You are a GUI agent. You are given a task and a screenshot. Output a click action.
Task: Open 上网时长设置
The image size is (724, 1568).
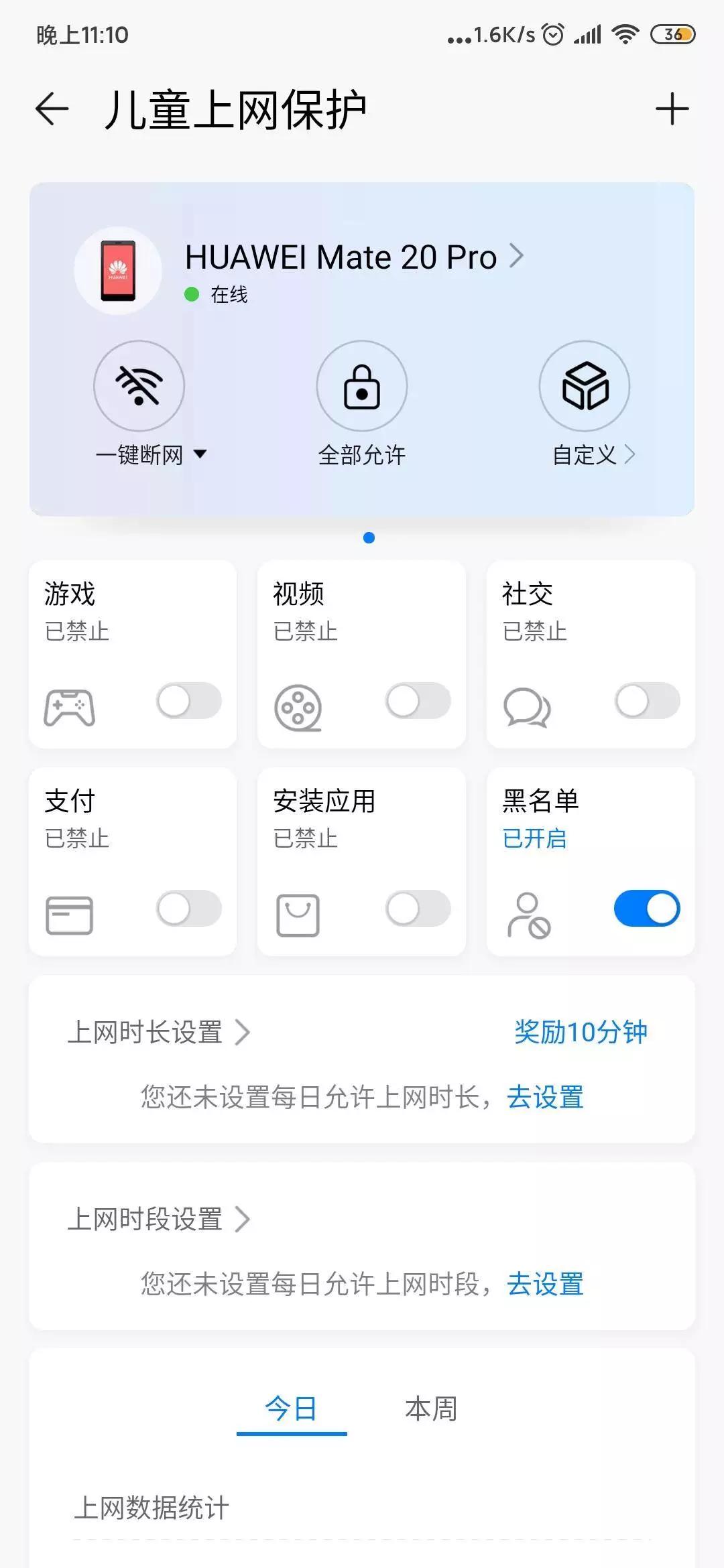(x=158, y=1033)
